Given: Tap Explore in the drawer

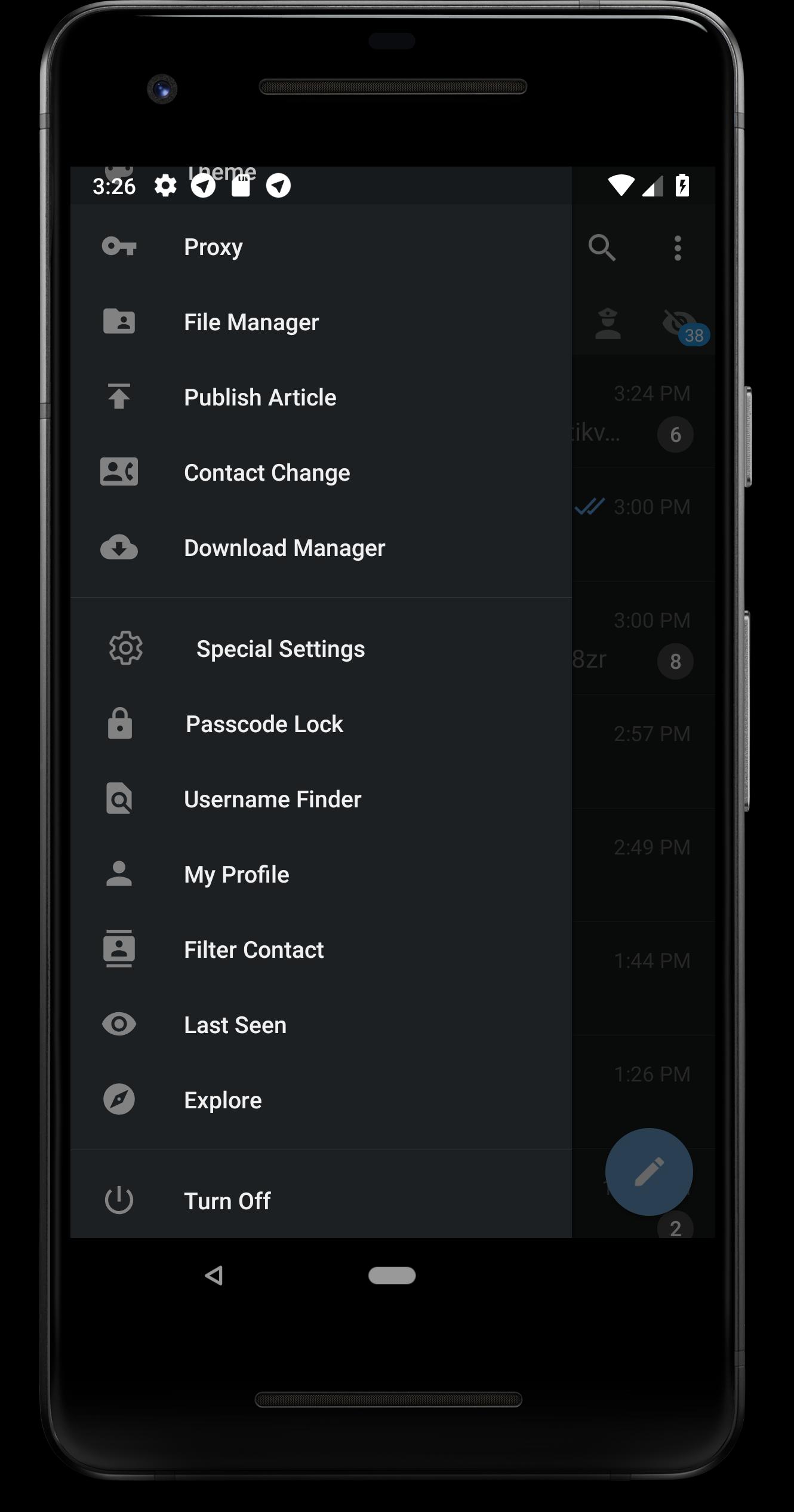Looking at the screenshot, I should (223, 1101).
